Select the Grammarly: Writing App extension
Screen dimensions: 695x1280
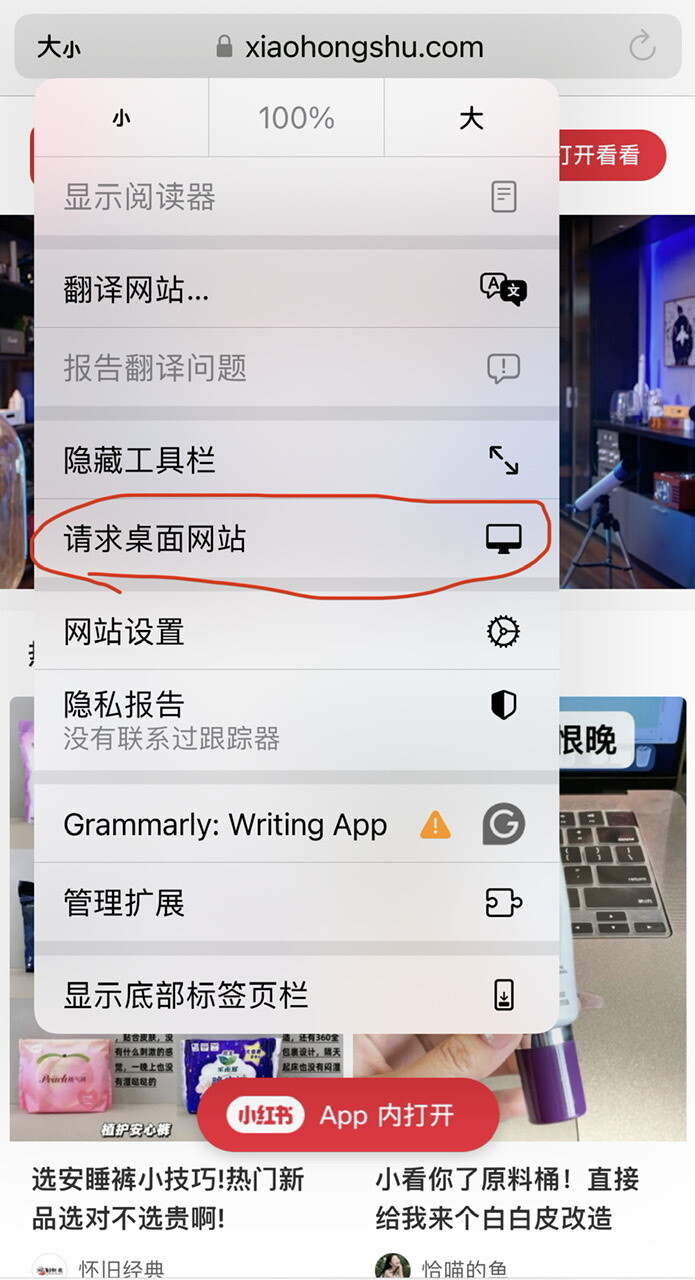point(297,825)
